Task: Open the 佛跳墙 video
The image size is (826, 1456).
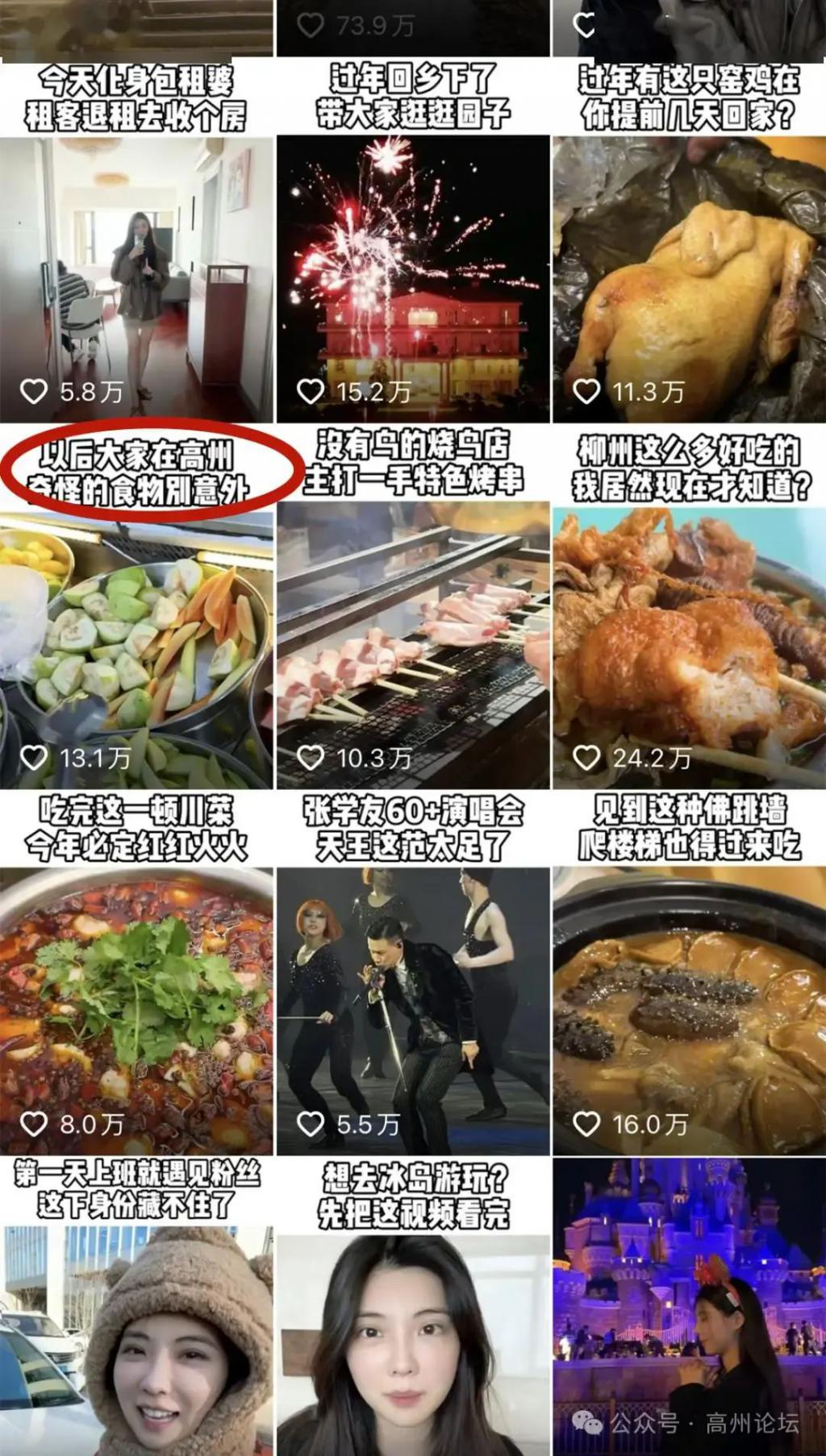Action: tap(689, 1008)
